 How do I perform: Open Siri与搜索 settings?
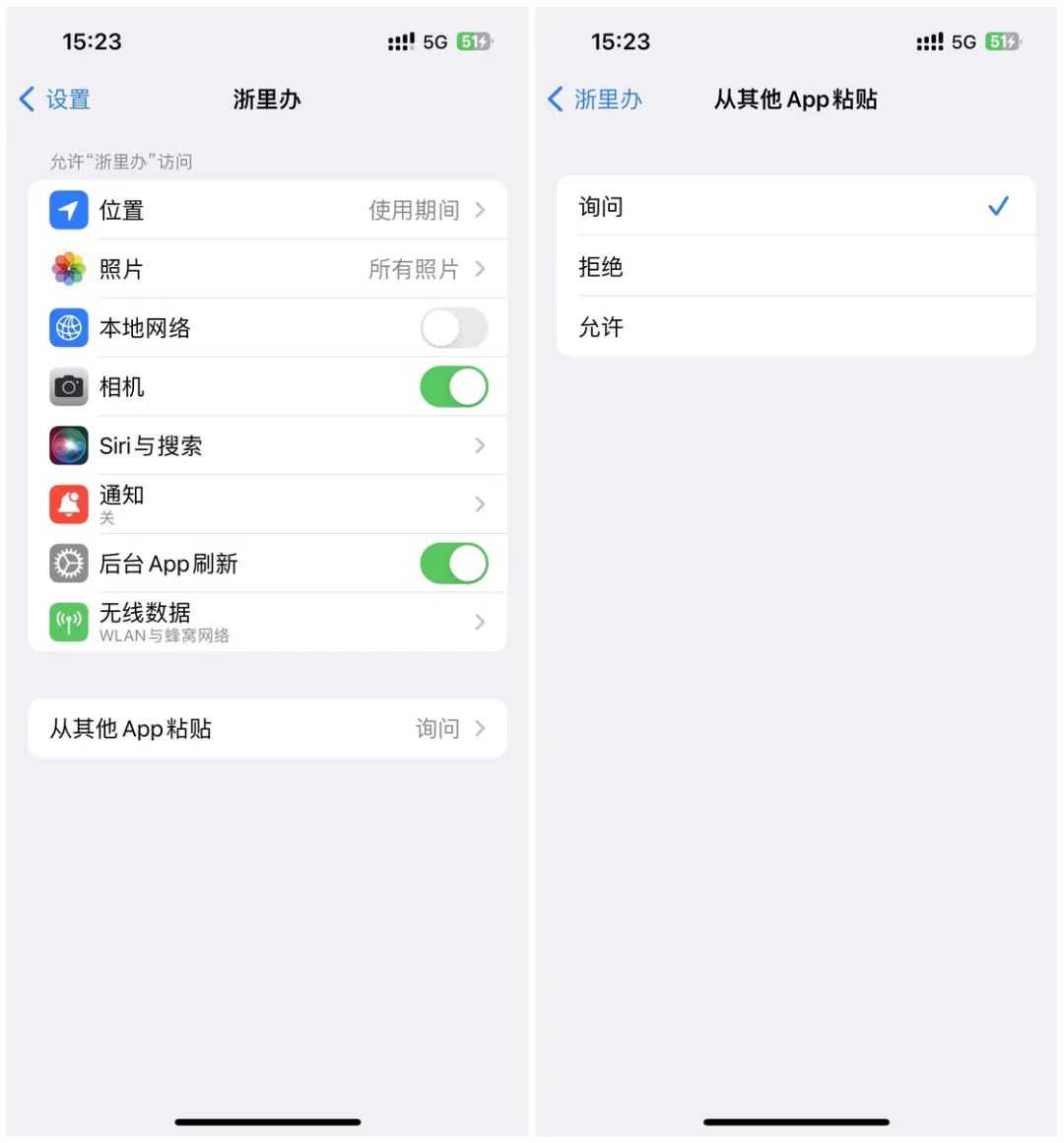click(267, 445)
